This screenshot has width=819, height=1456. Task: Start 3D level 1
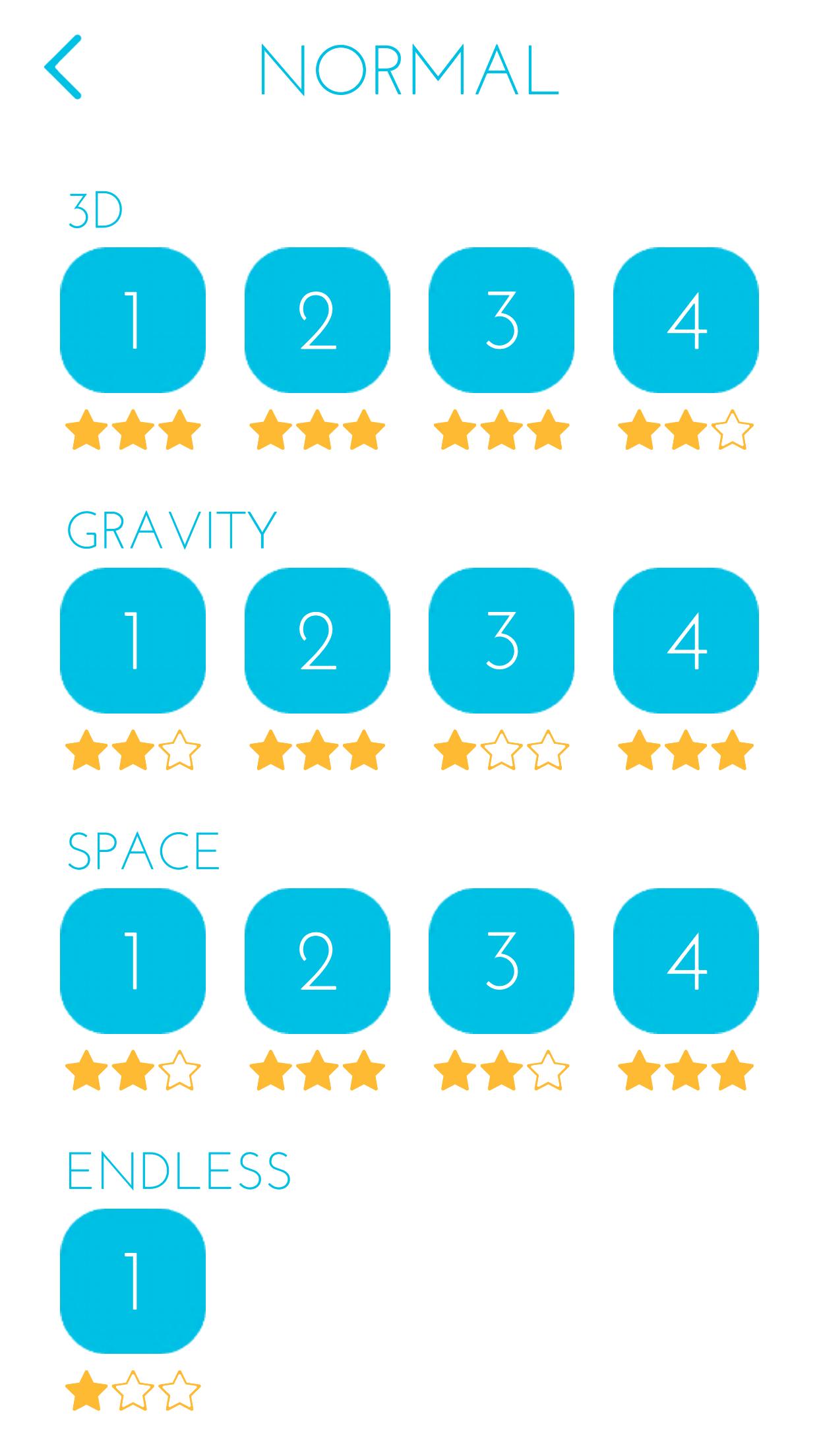[x=133, y=320]
